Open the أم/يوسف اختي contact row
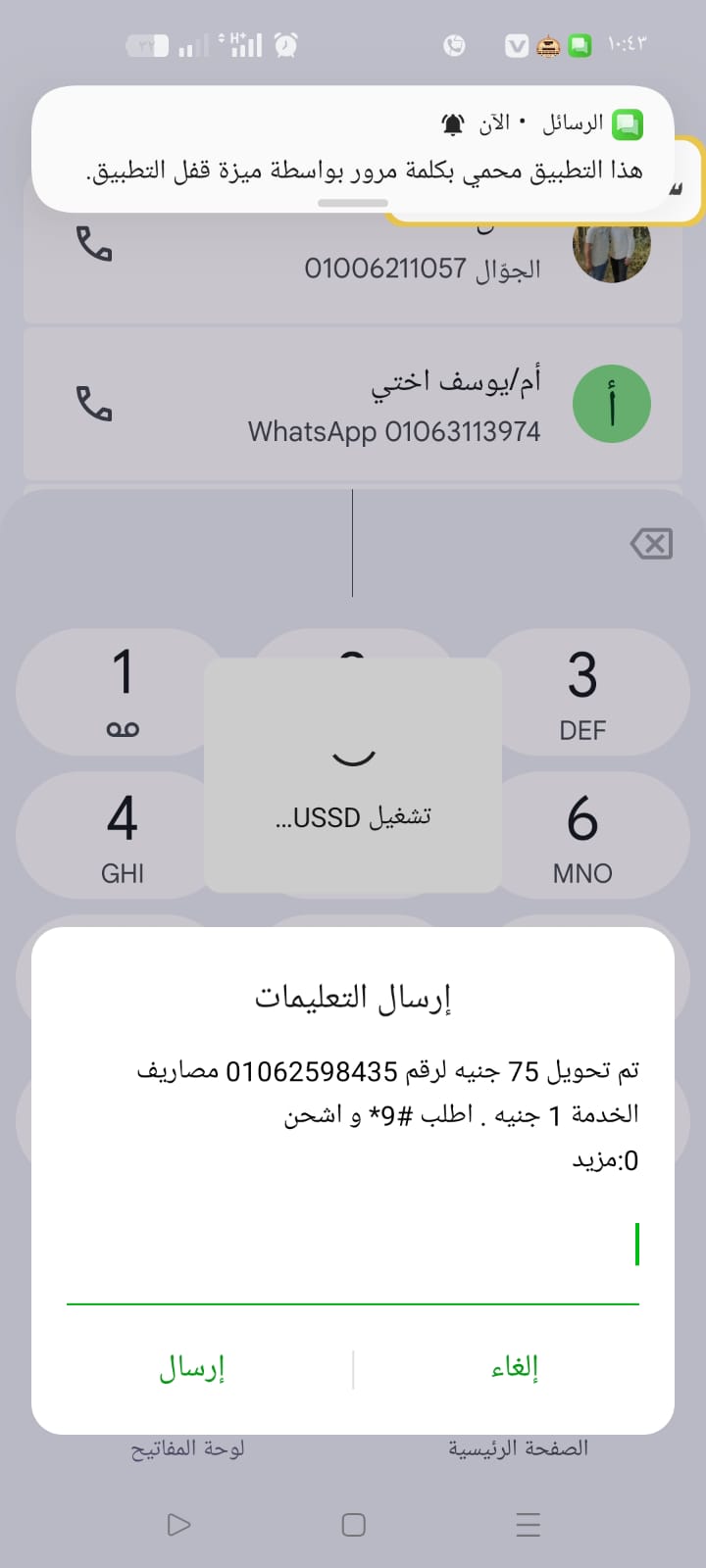Viewport: 706px width, 1568px height. [x=392, y=404]
